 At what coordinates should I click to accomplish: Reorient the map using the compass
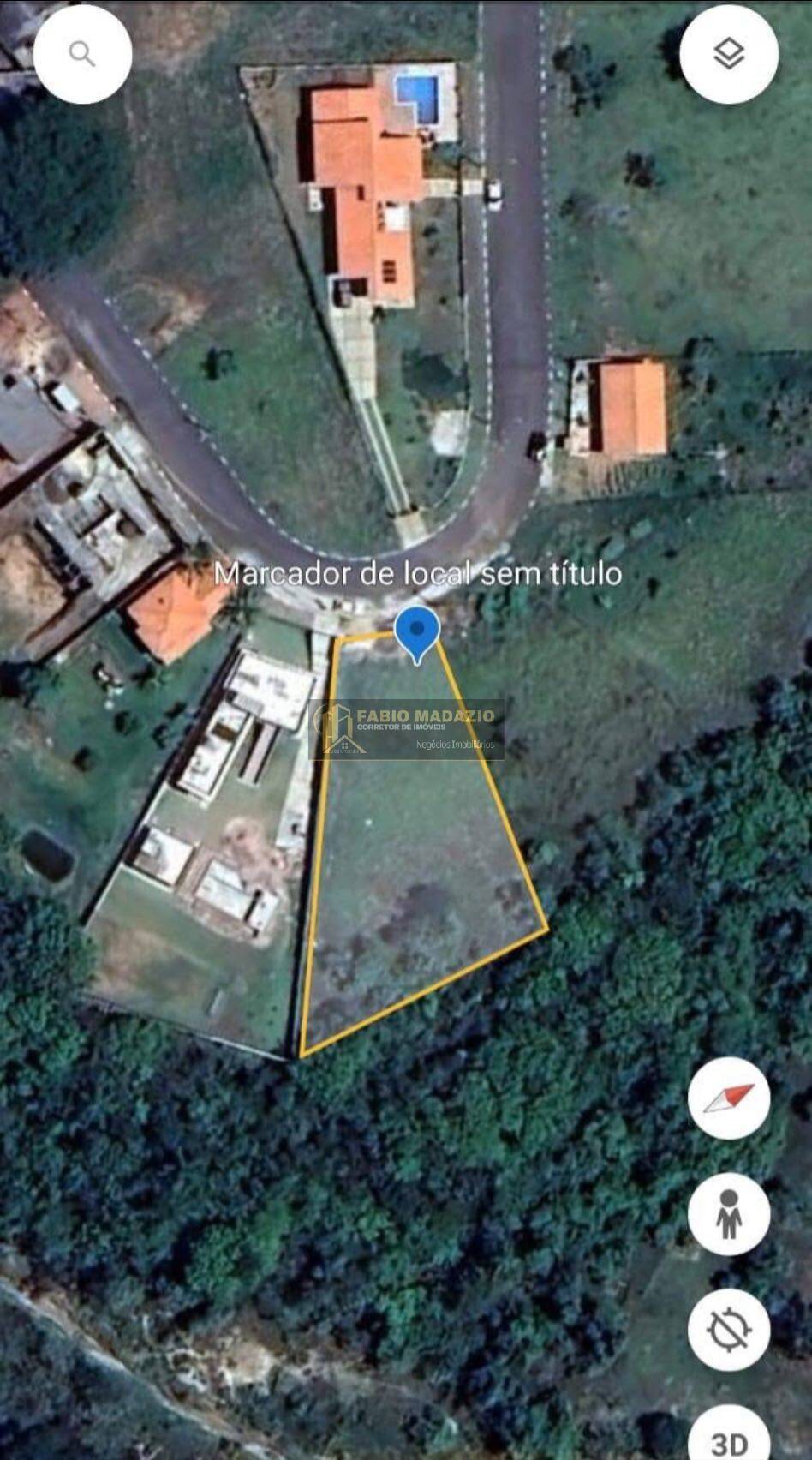728,1100
